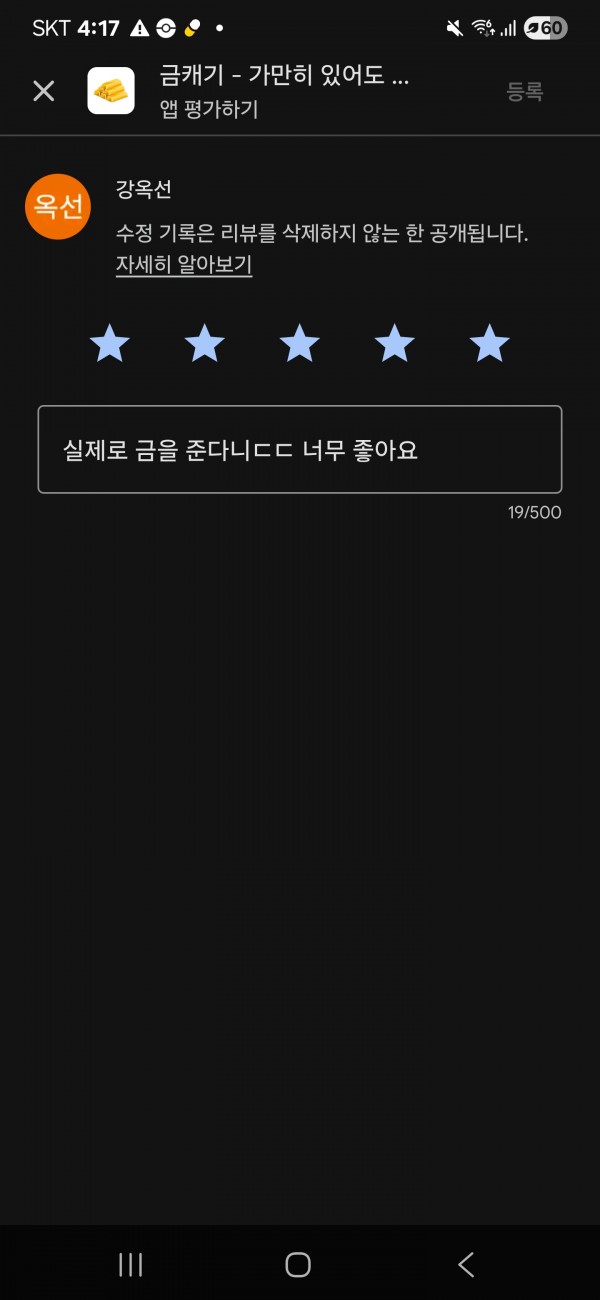Tap 등록 to post the review
This screenshot has width=600, height=1300.
[524, 92]
